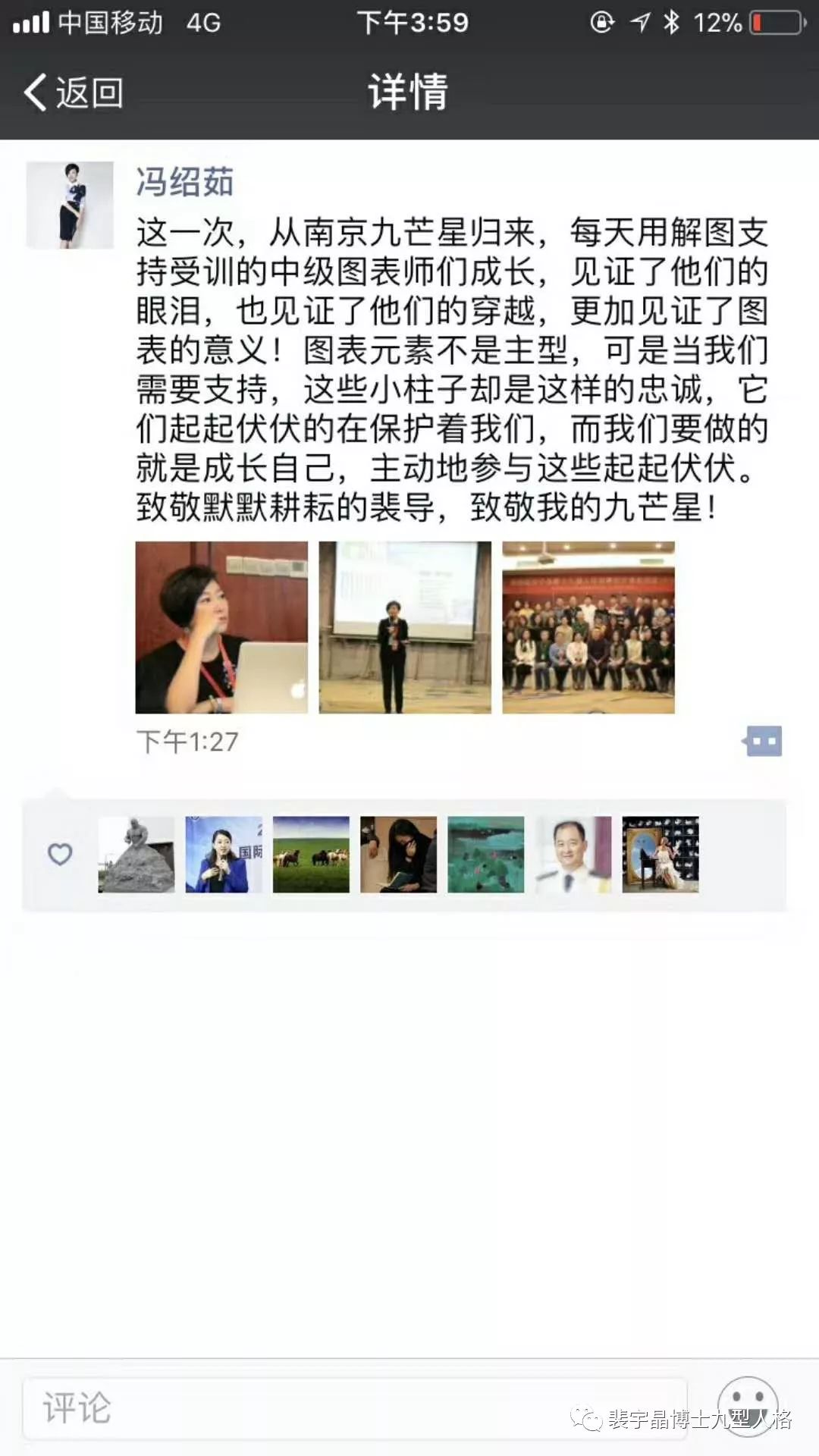
Task: Open 冯绍茹's profile picture
Action: pos(70,205)
